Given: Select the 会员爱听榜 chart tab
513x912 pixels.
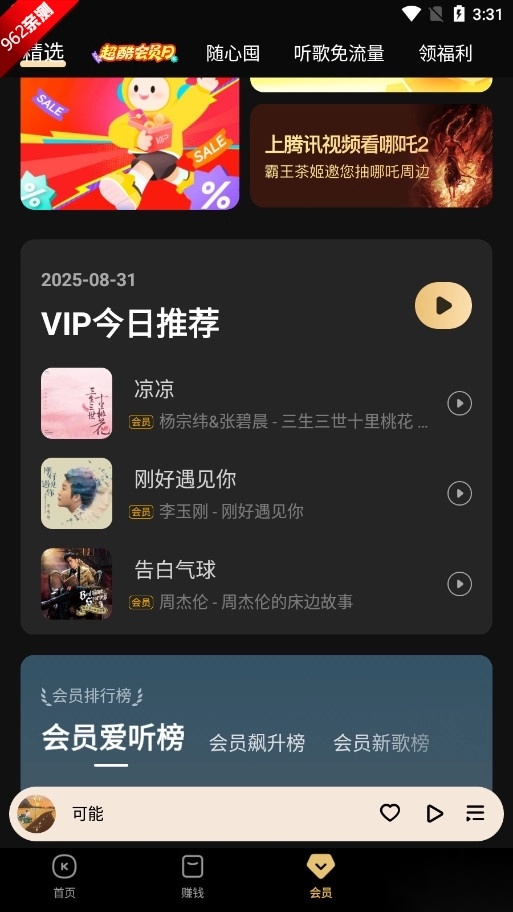Looking at the screenshot, I should coord(113,738).
